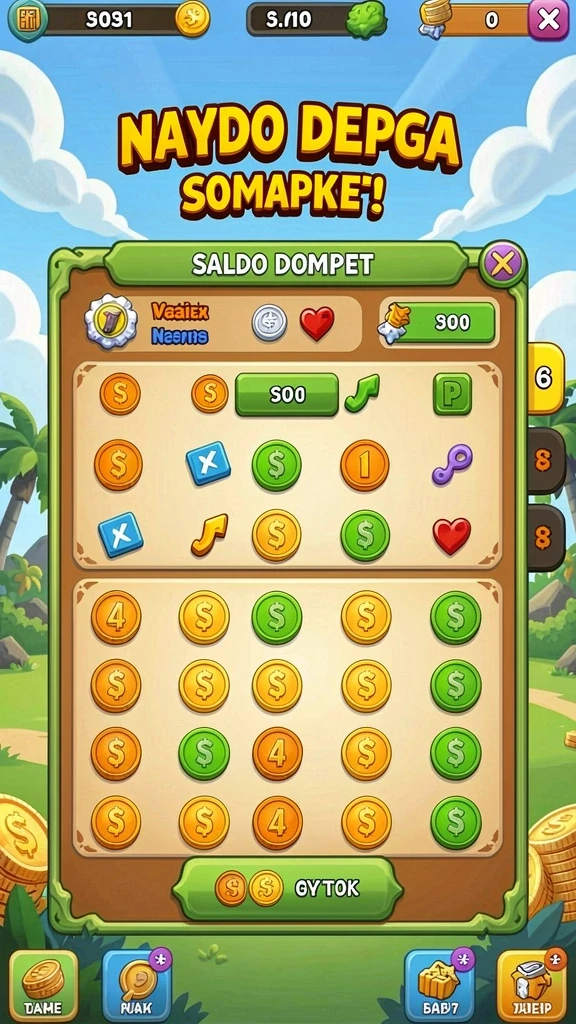The image size is (576, 1024).
Task: Tap the green 300 button in the dialog
Action: click(444, 322)
